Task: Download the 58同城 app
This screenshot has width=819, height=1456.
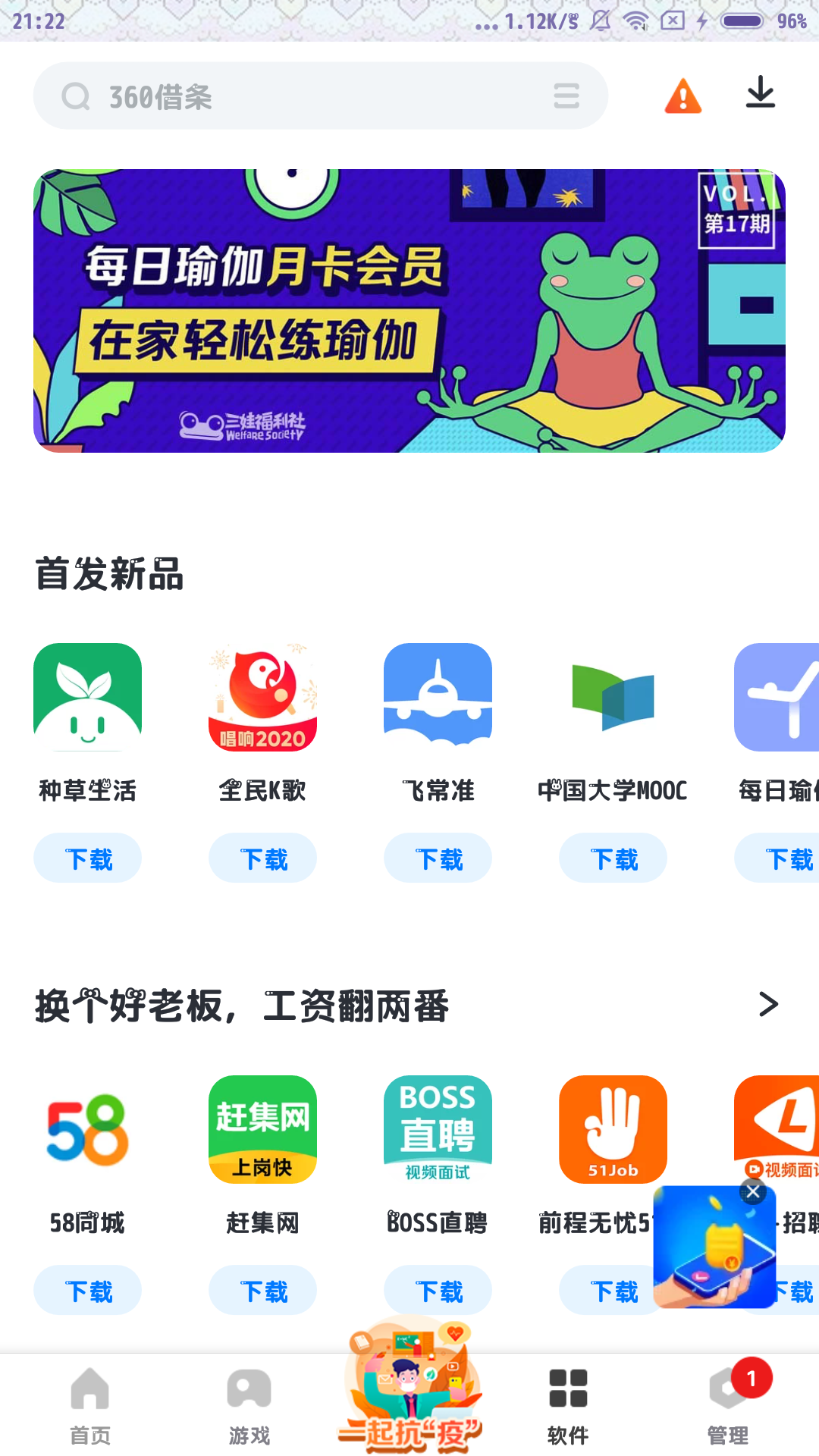Action: click(88, 1291)
